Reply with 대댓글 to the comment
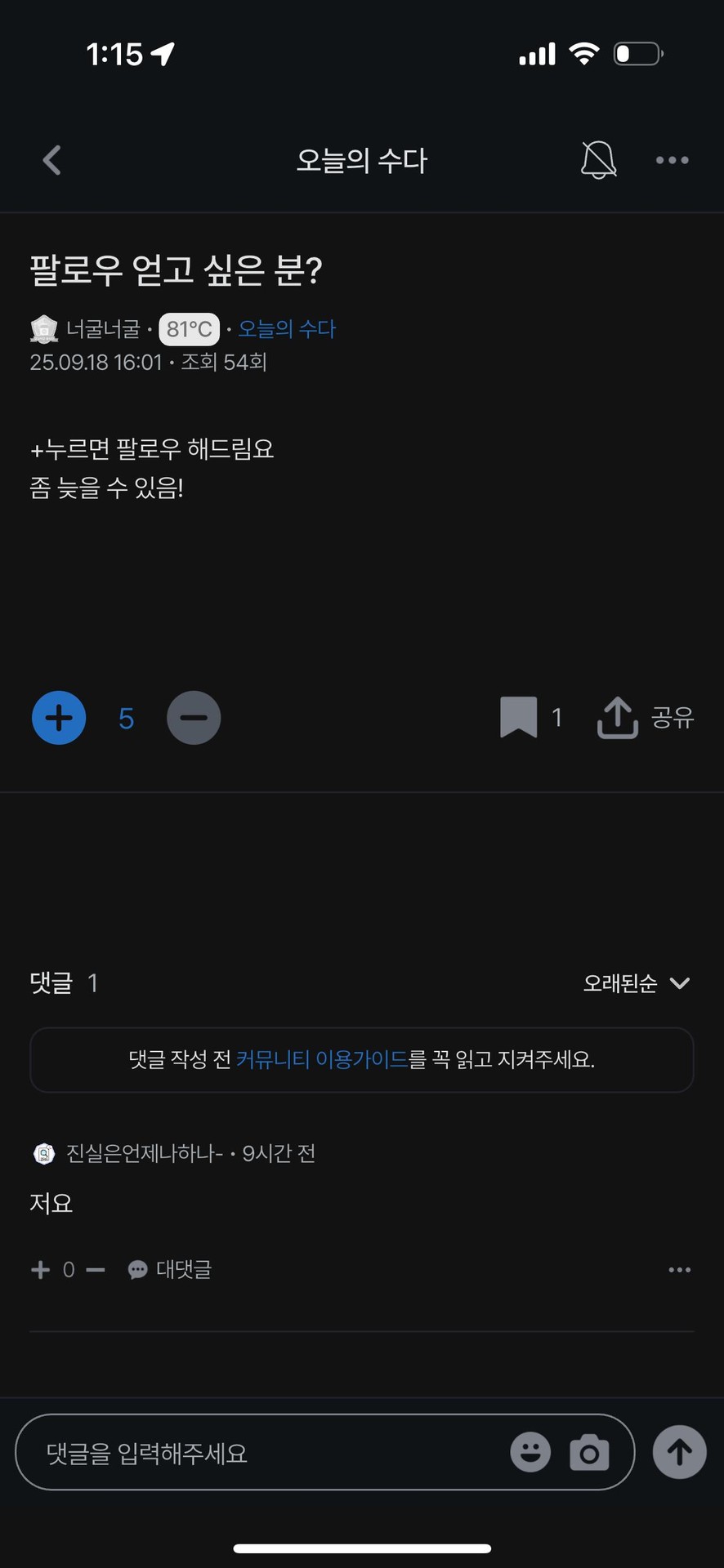 pos(171,1270)
